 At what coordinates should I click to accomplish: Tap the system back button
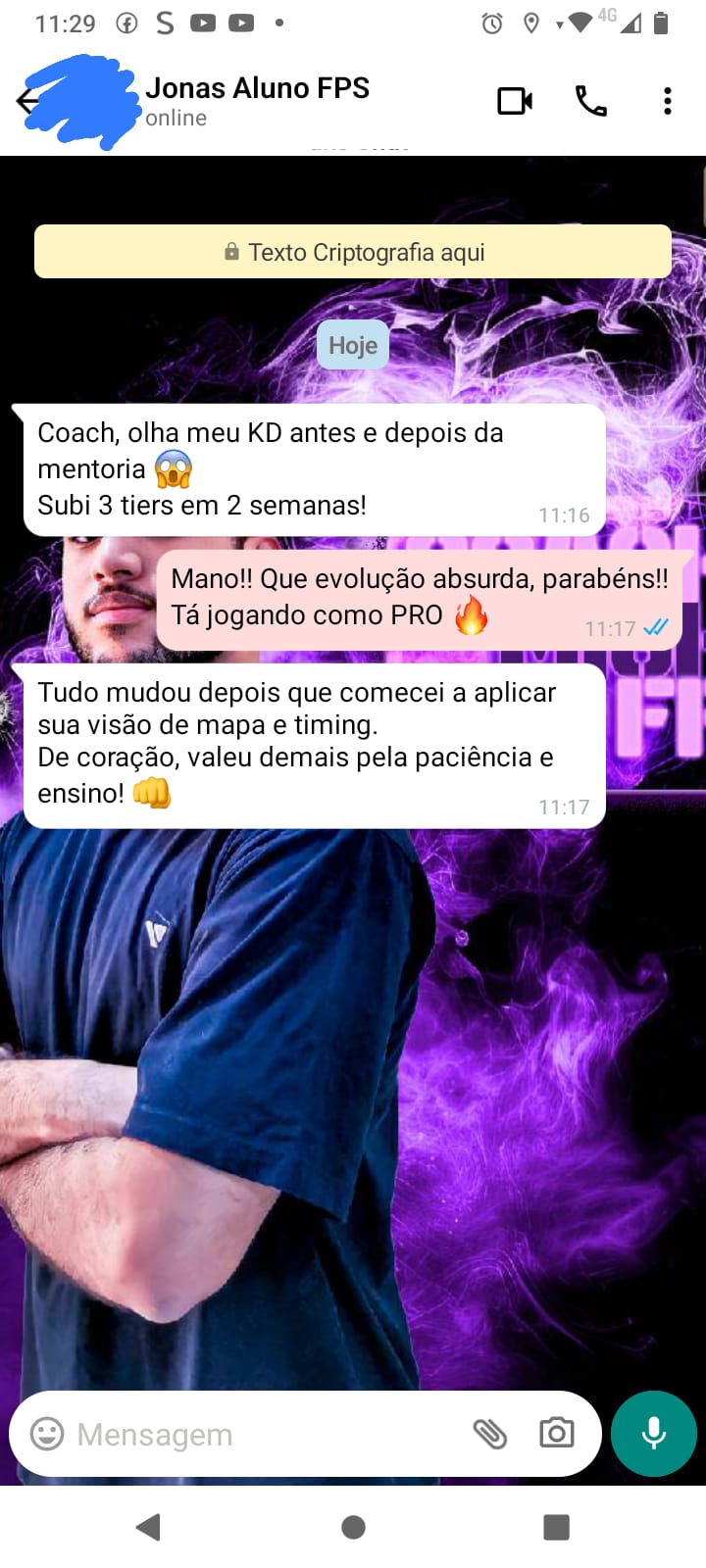[x=149, y=1527]
